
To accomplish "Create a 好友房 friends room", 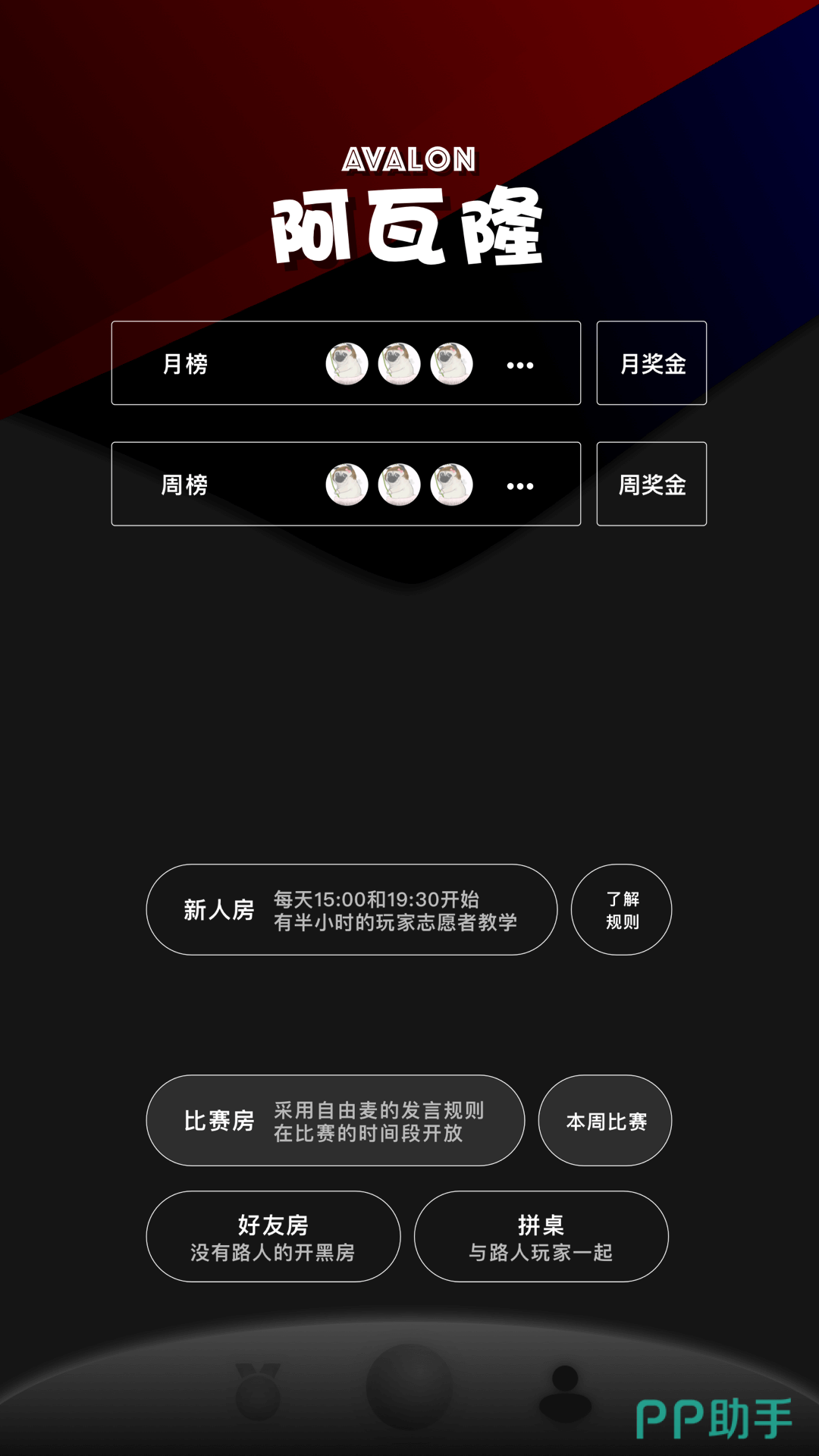I will [x=273, y=1236].
